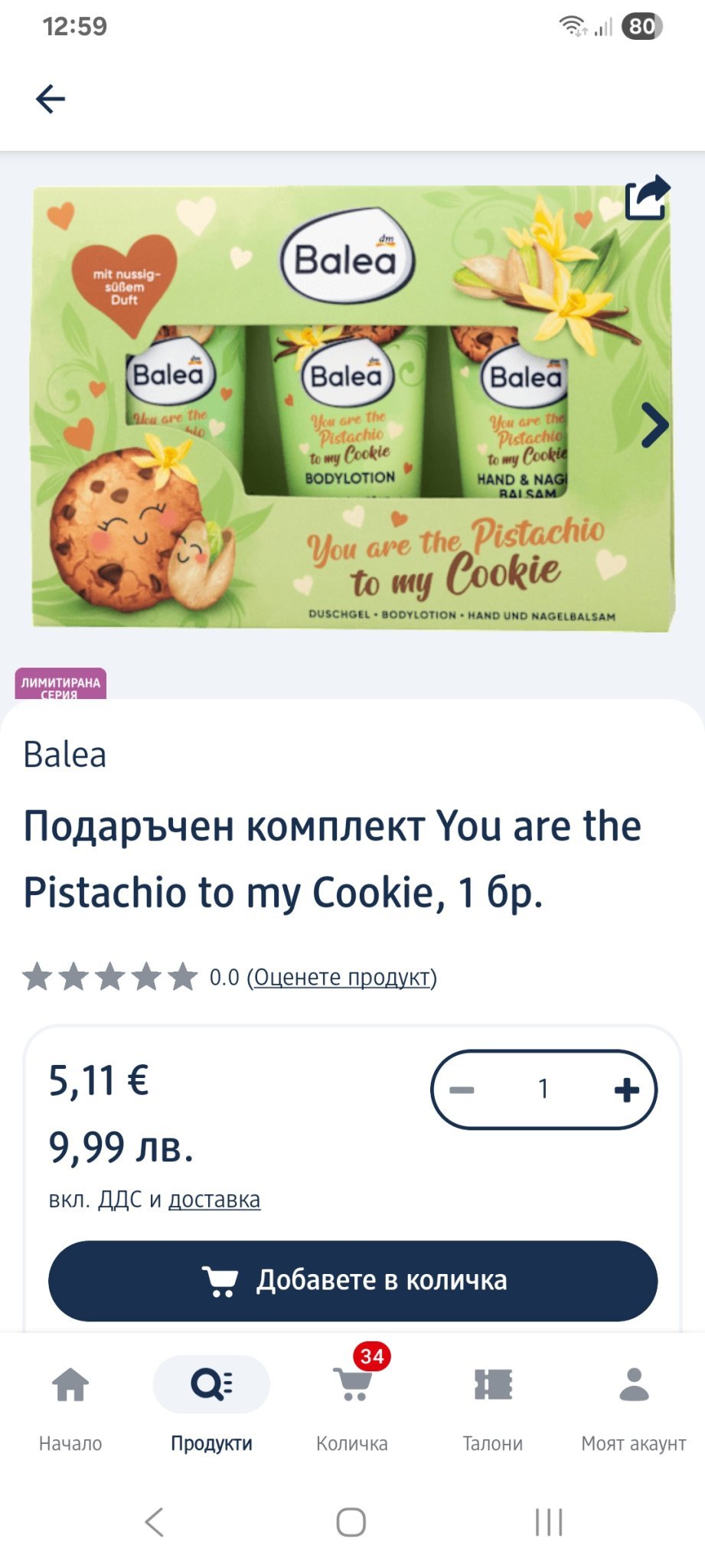Go back using the top arrow
The image size is (705, 1568).
[x=51, y=99]
